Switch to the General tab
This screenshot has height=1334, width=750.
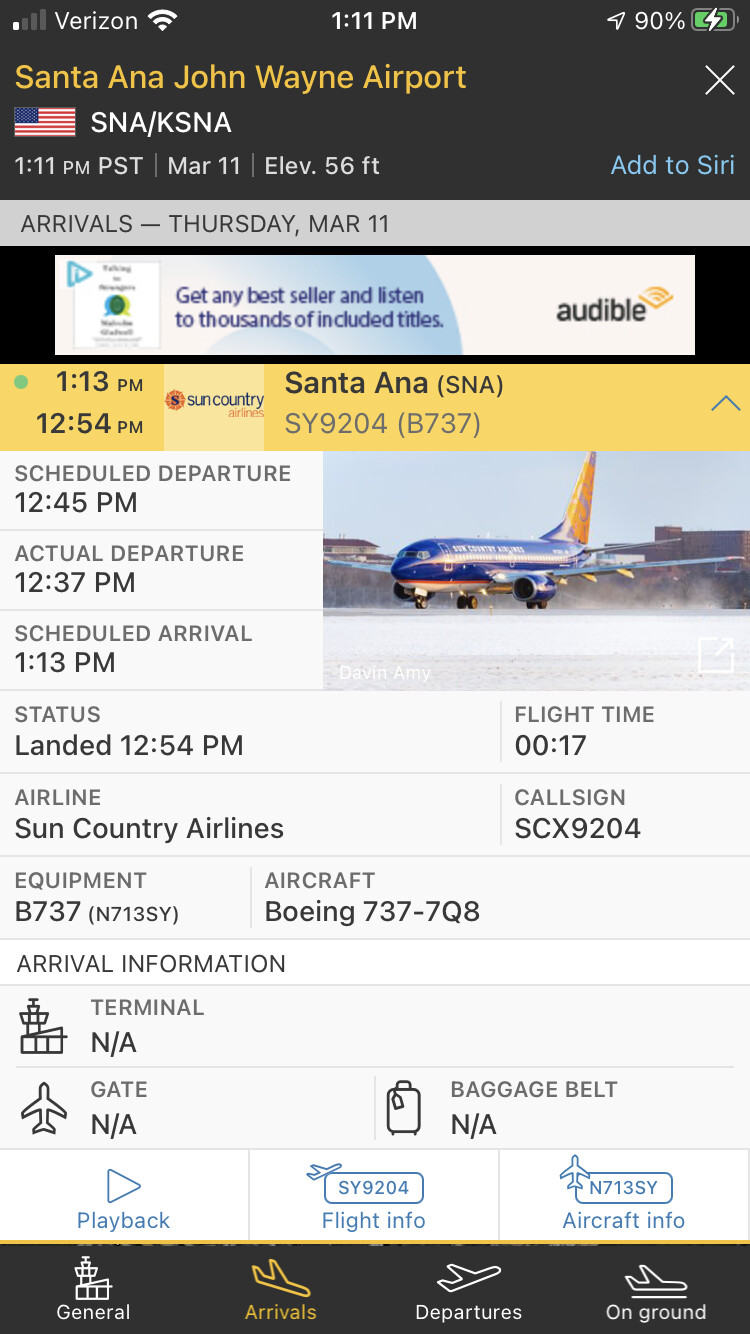pos(94,1289)
